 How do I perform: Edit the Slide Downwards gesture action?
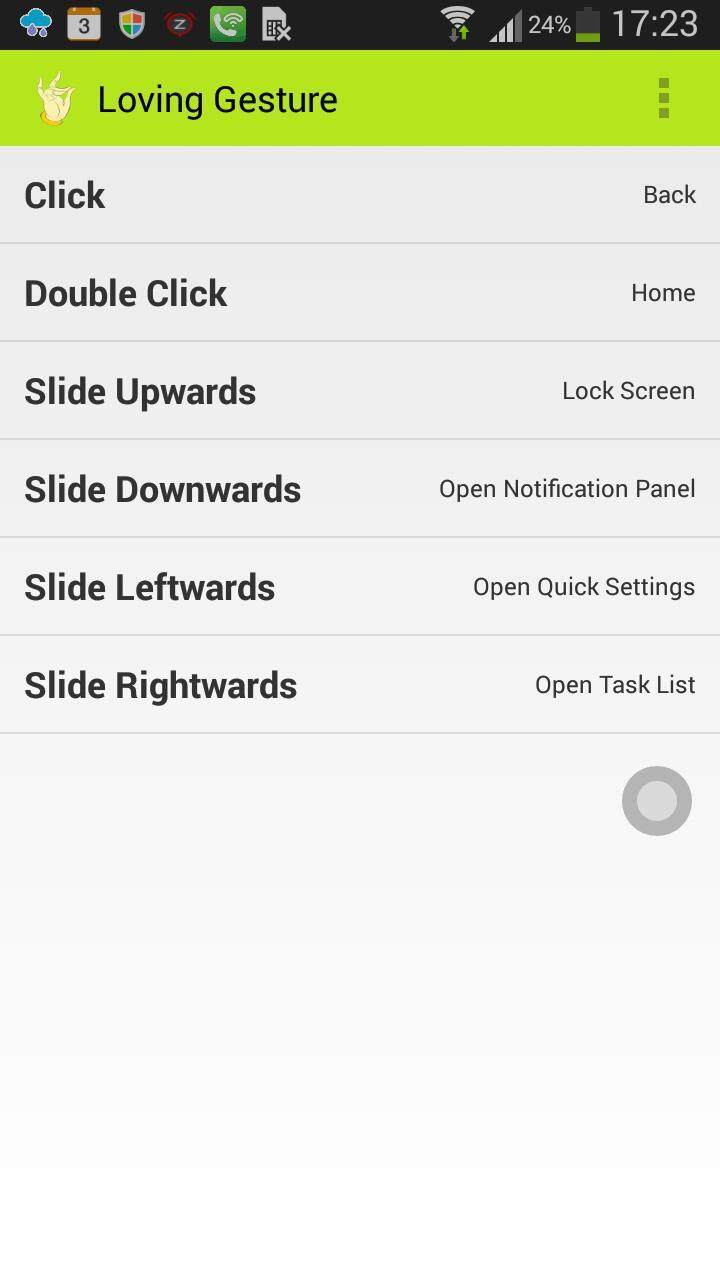pos(360,489)
